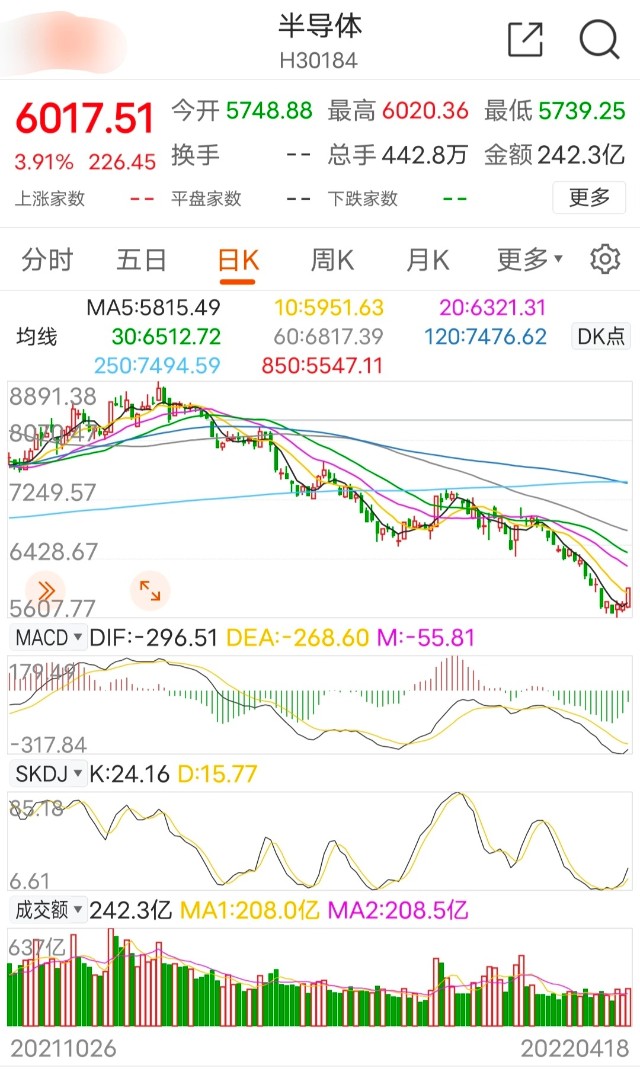
Task: Tap the 更多 button beside 下跌家数
Action: pos(589,198)
